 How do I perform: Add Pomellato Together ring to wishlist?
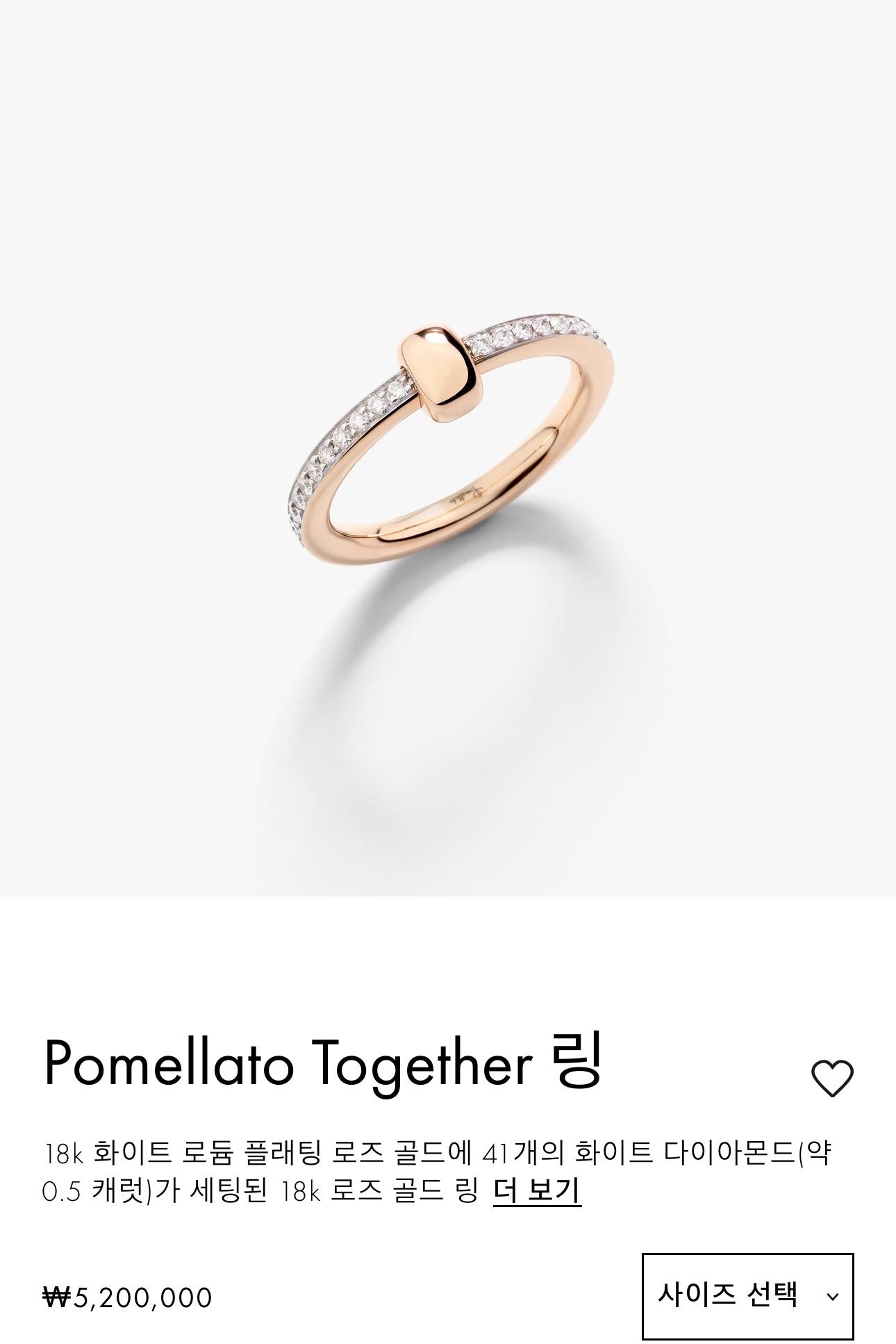pos(831,1079)
